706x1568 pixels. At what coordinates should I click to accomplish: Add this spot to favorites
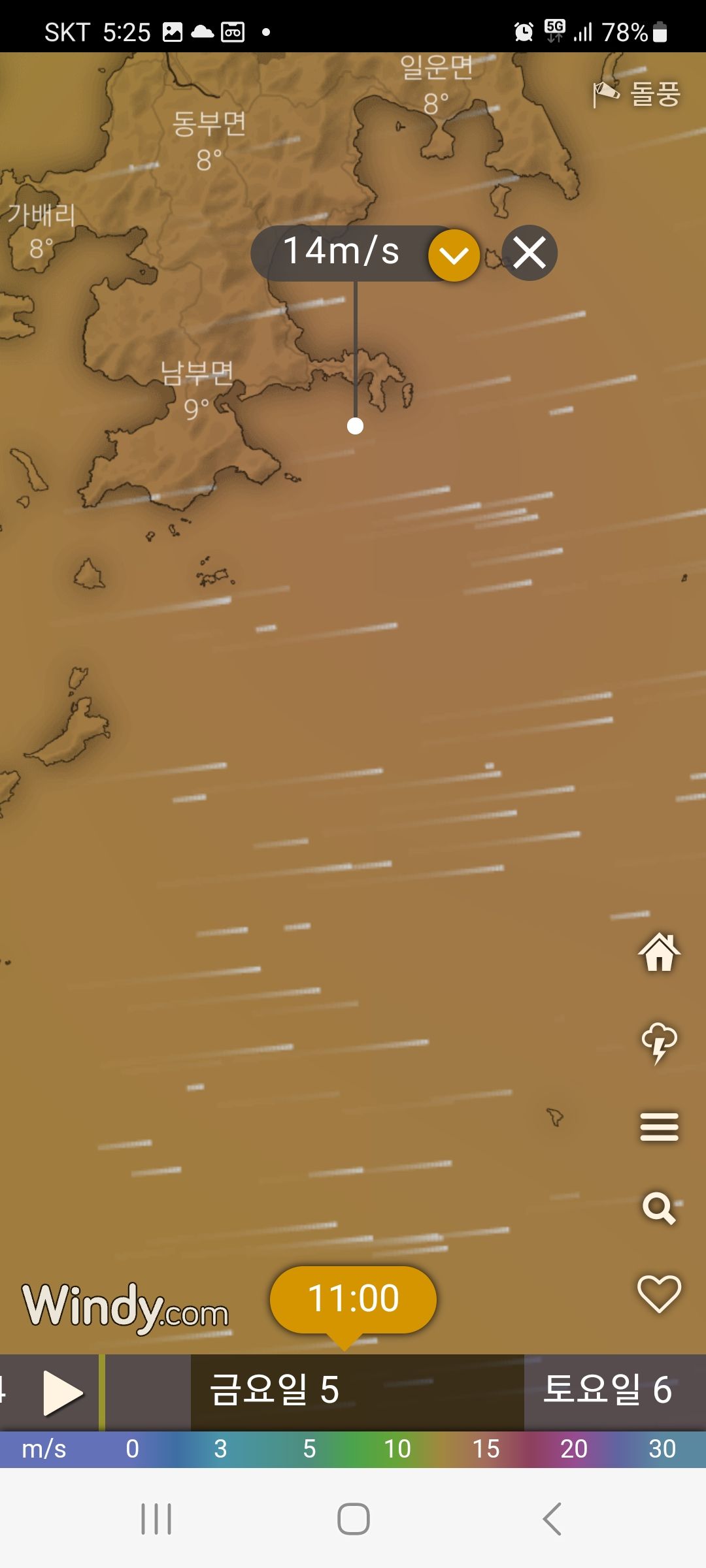point(659,1294)
